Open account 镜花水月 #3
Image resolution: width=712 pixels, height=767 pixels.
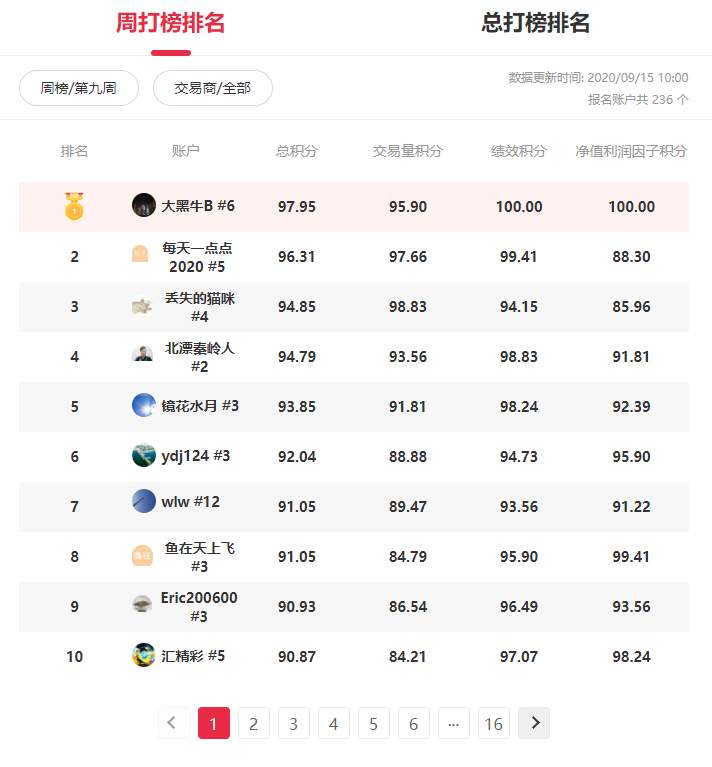click(200, 406)
